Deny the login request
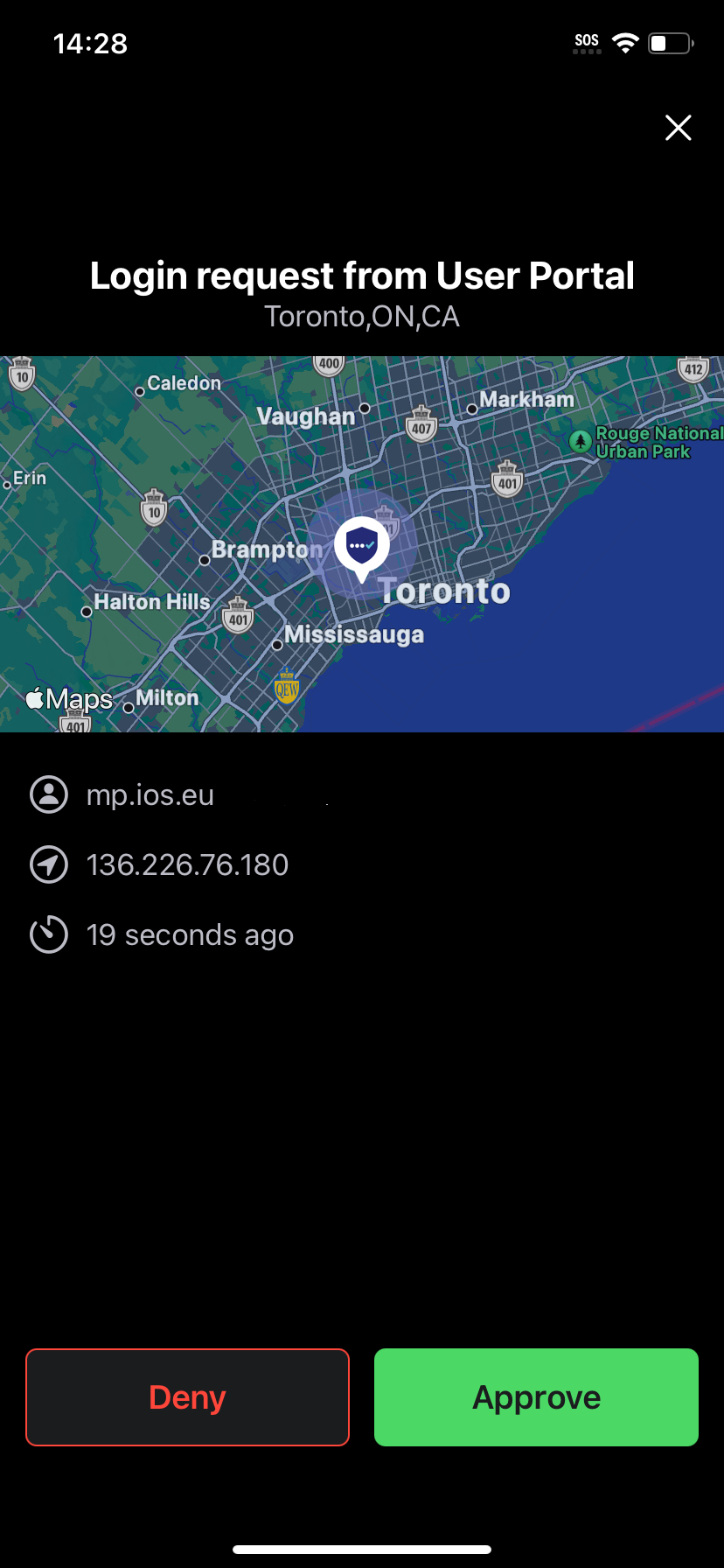 pyautogui.click(x=187, y=1397)
